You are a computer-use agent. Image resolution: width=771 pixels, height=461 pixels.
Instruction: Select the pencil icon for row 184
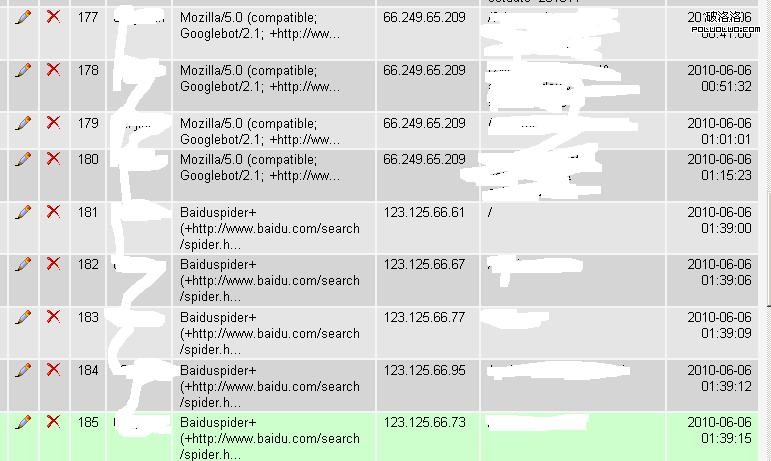click(24, 369)
